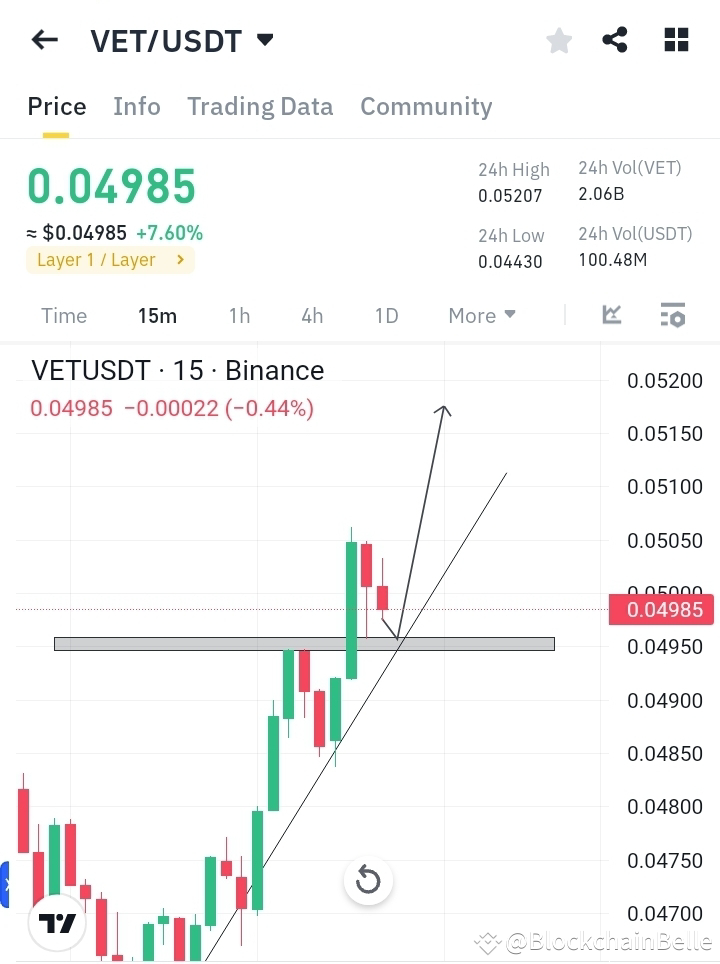Viewport: 720px width, 964px height.
Task: Enable the 1D timeframe view
Action: tap(386, 315)
